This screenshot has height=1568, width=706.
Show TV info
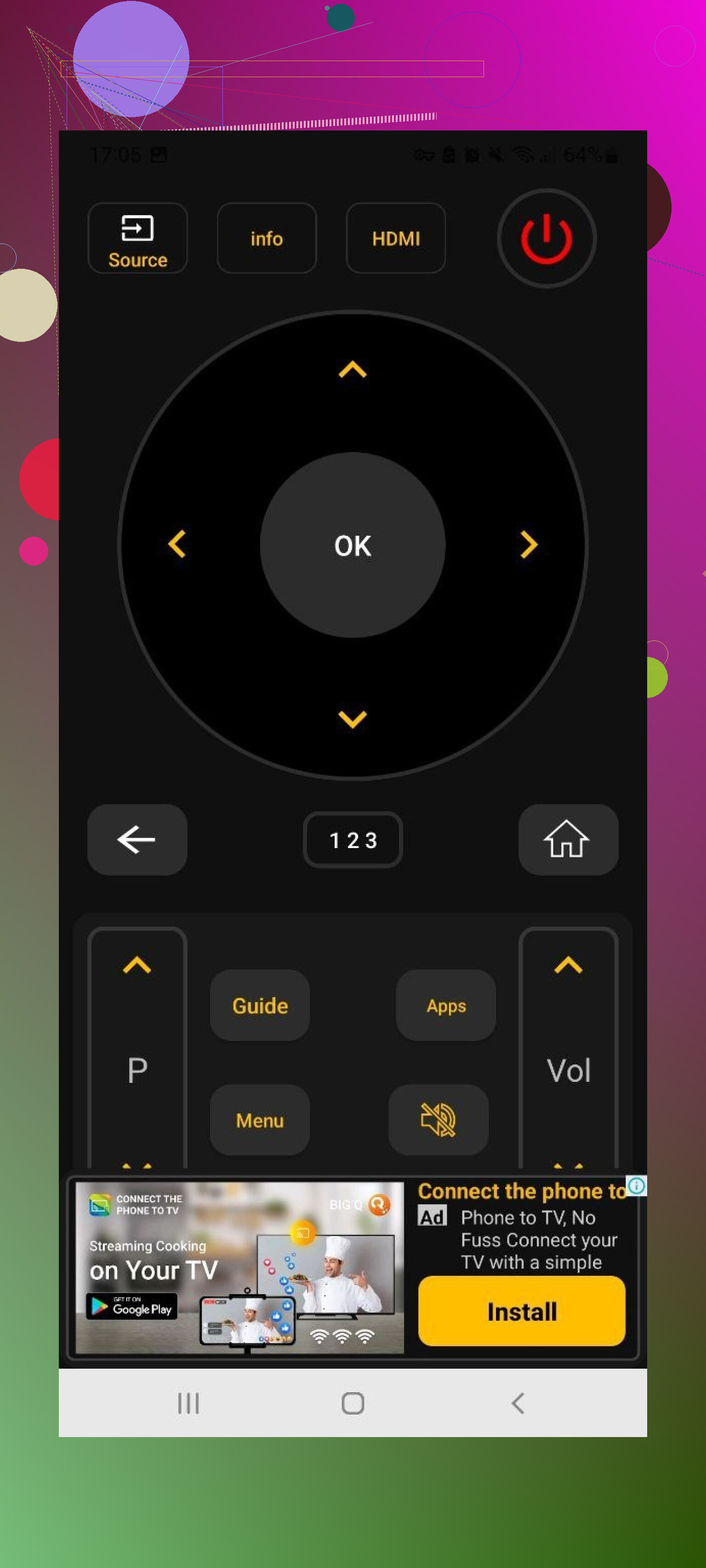point(266,238)
